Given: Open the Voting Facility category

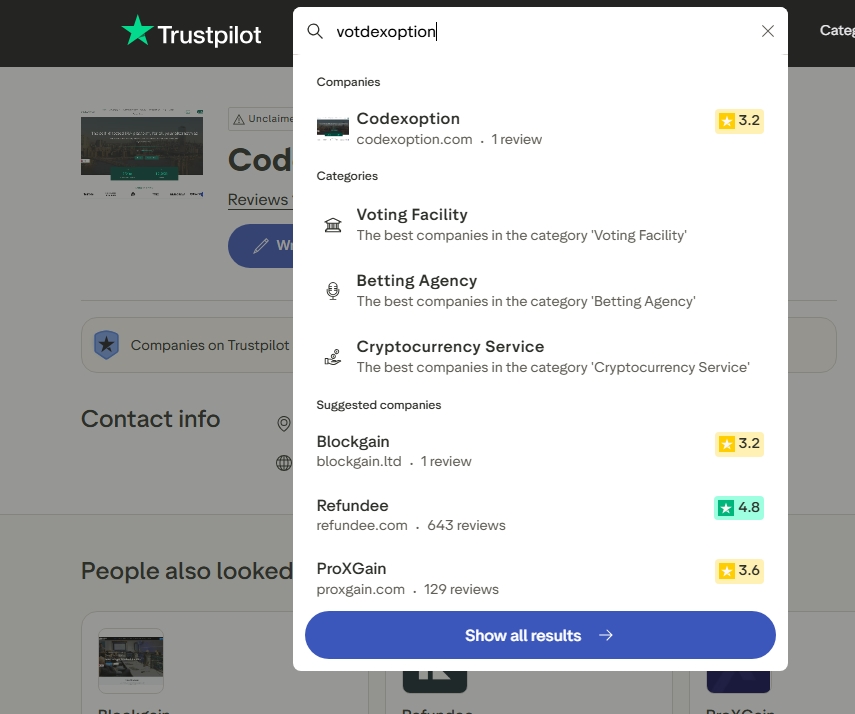Looking at the screenshot, I should tap(540, 224).
